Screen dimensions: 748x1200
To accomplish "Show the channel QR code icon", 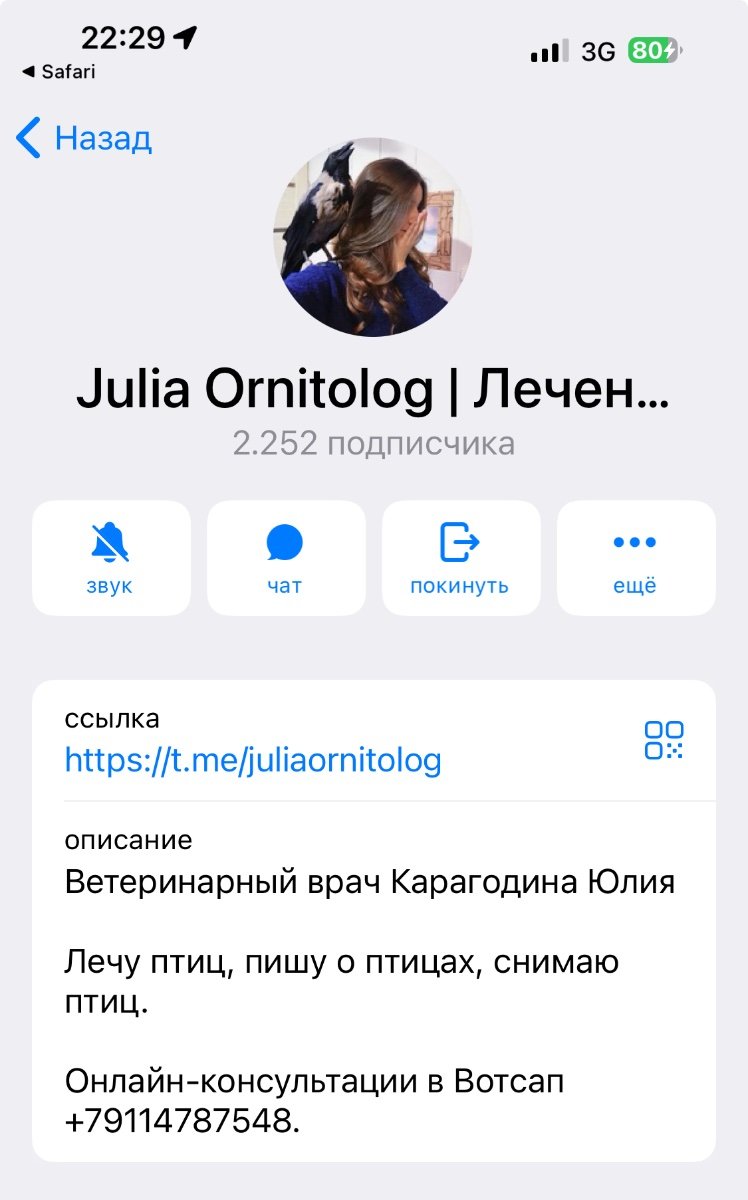I will click(664, 740).
